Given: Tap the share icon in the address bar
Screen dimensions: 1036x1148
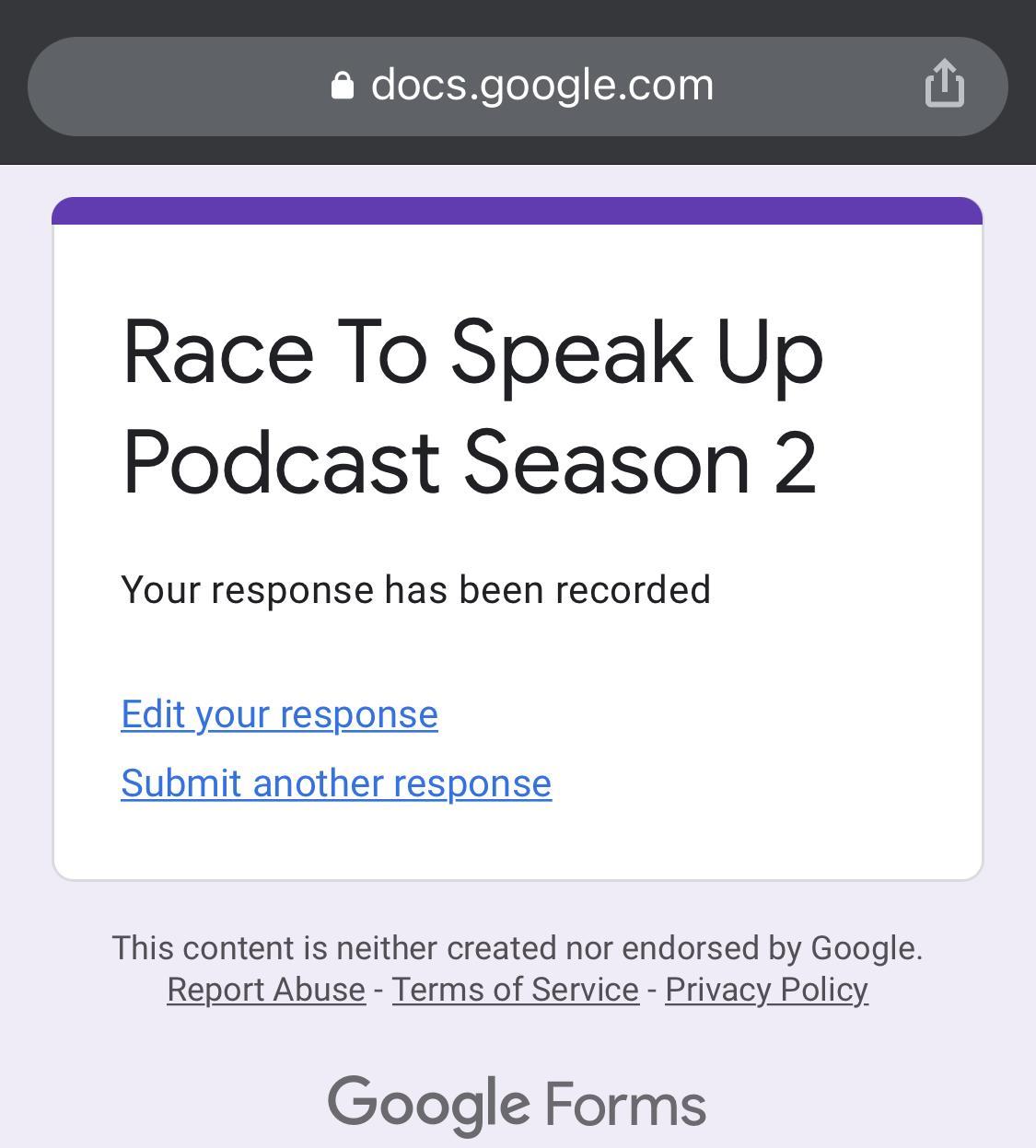Looking at the screenshot, I should pyautogui.click(x=944, y=84).
